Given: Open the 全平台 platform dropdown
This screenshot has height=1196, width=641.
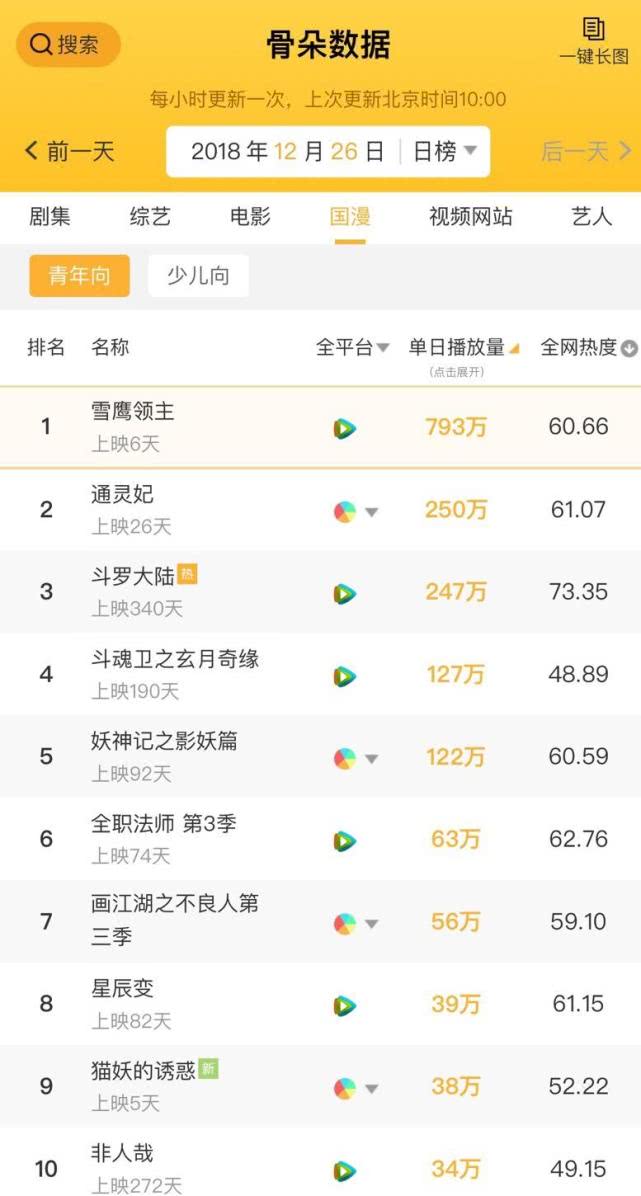Looking at the screenshot, I should click(352, 348).
